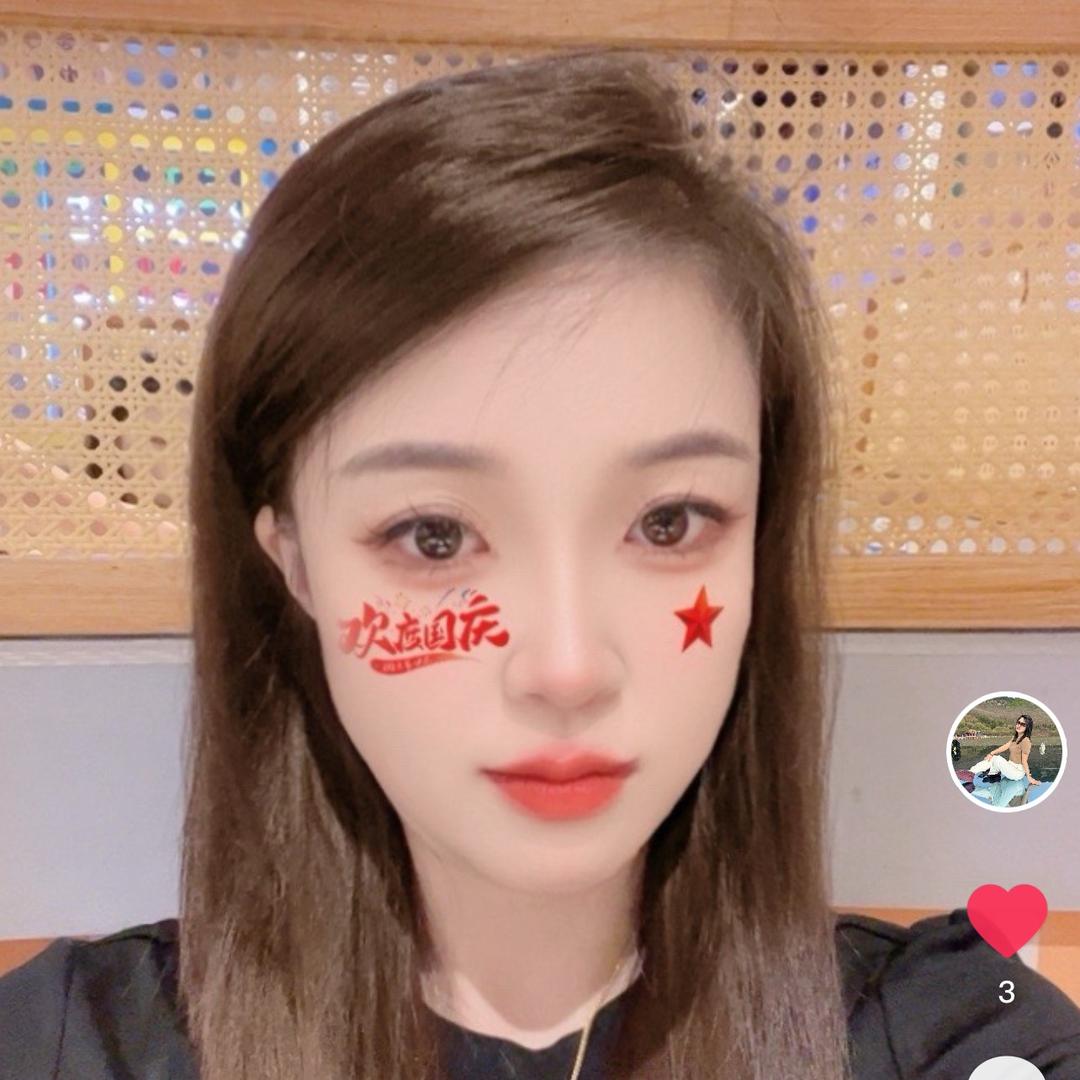Like the video with heart icon
The width and height of the screenshot is (1080, 1080).
pyautogui.click(x=1006, y=918)
